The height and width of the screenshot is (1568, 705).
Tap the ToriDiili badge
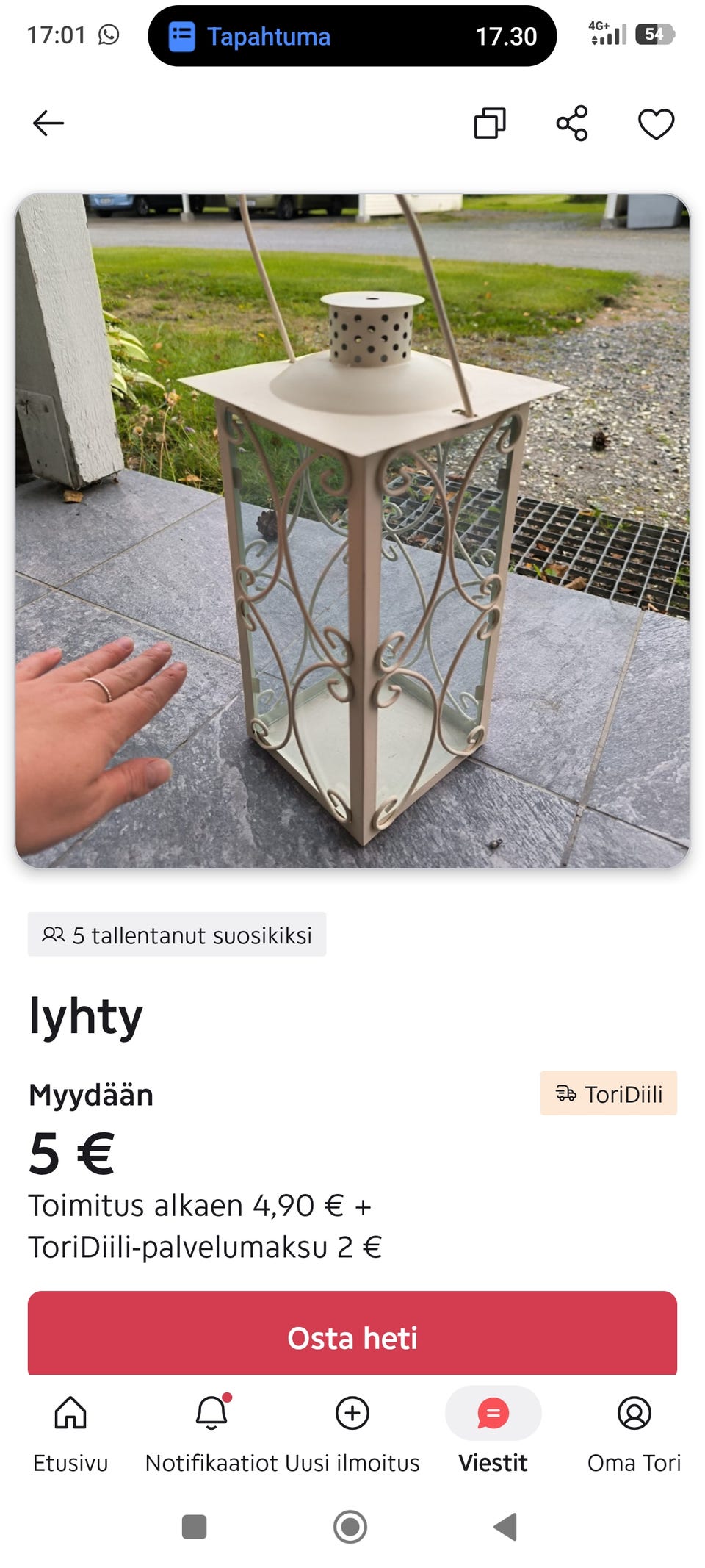pyautogui.click(x=609, y=1093)
